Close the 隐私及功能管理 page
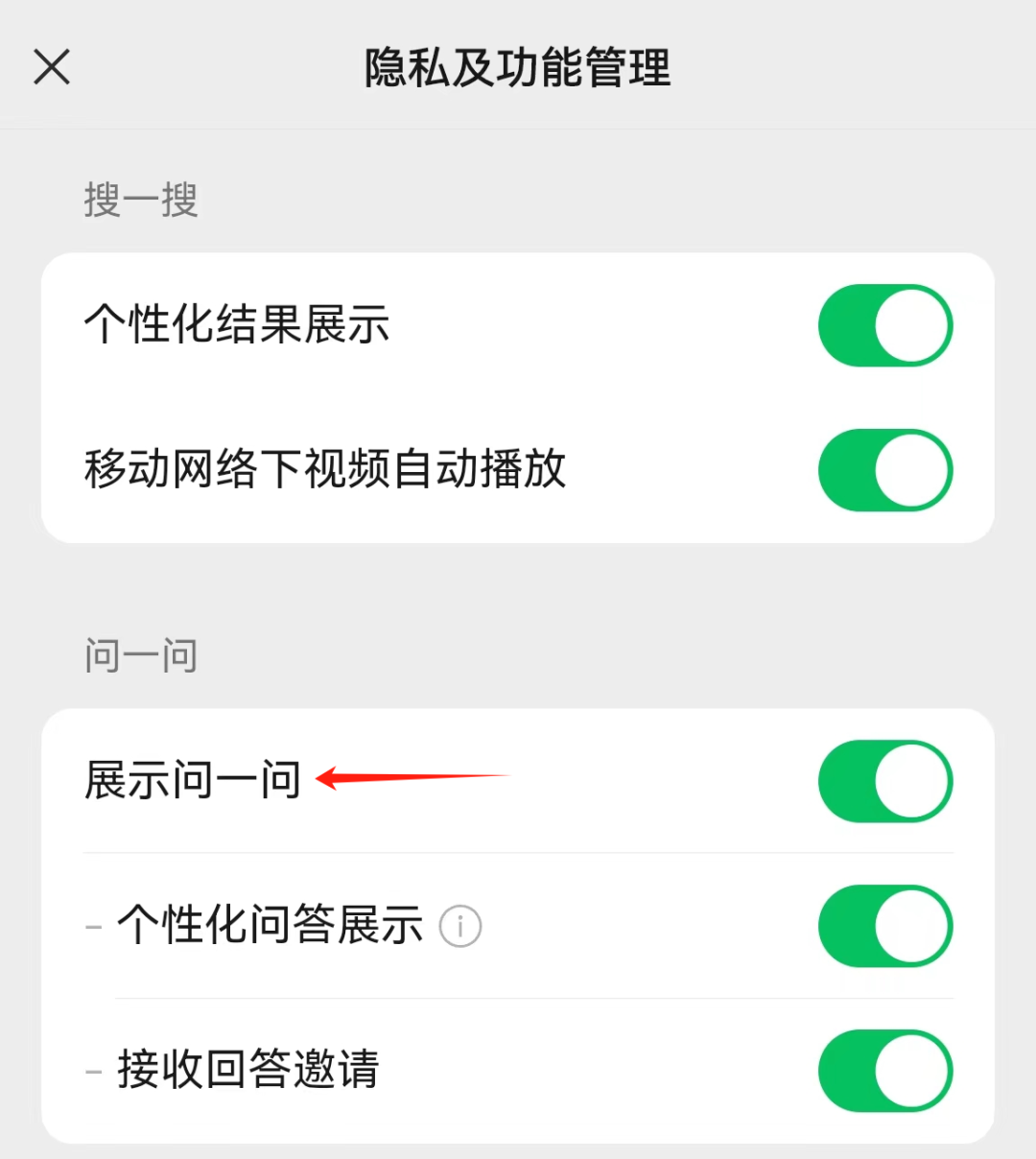 (52, 67)
